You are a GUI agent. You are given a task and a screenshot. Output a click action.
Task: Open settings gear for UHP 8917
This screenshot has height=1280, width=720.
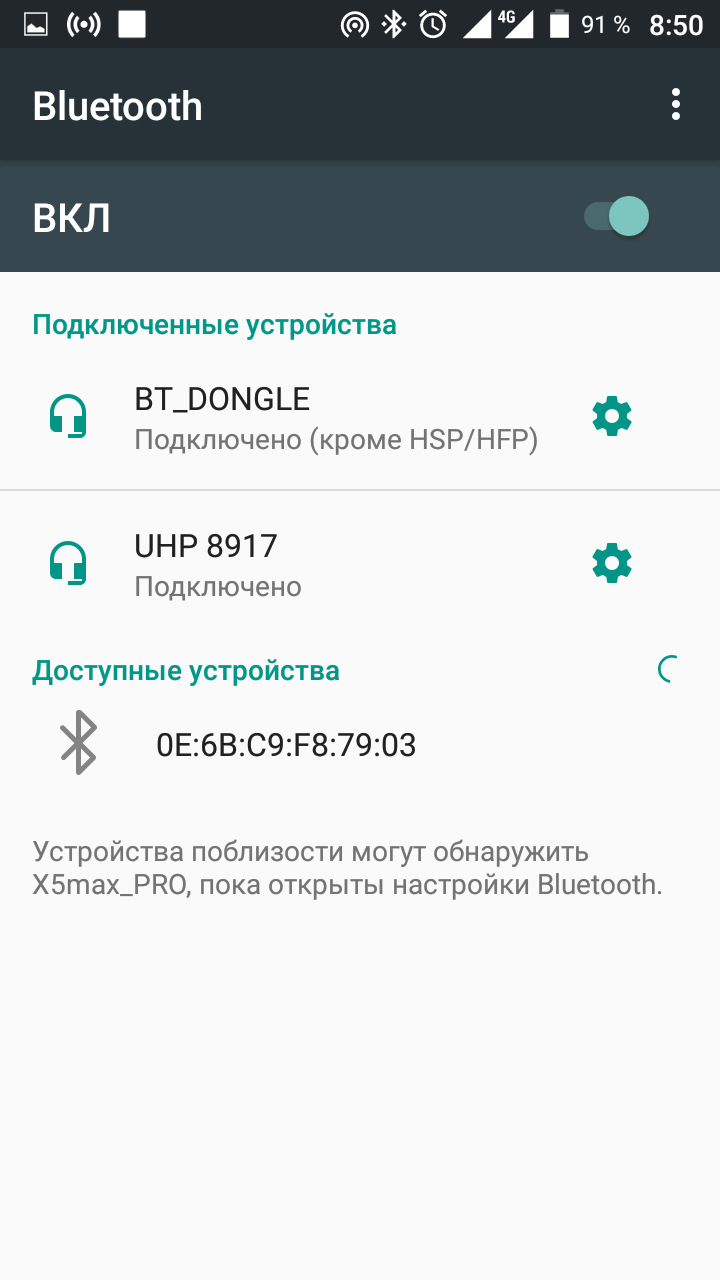point(612,564)
